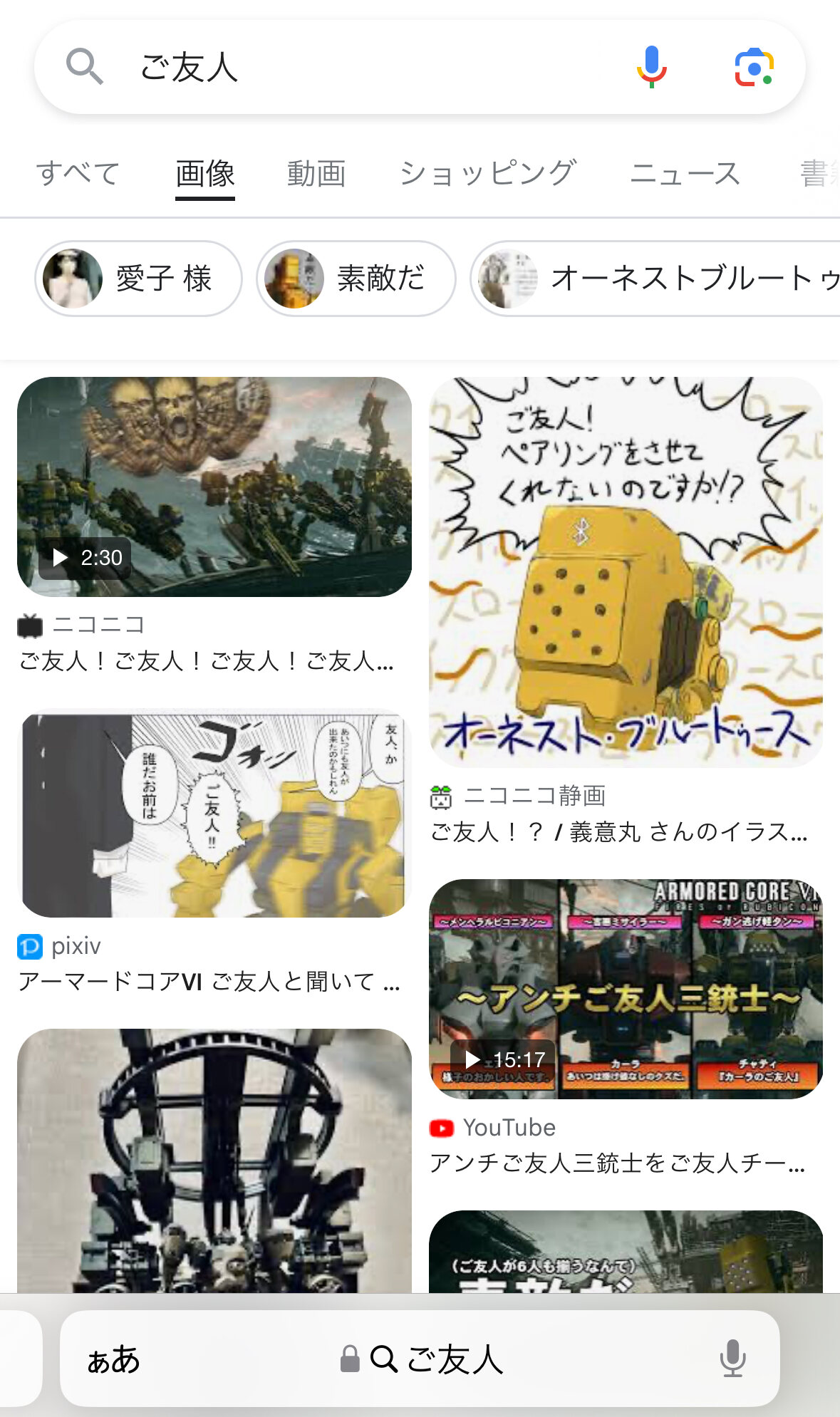Open the YouTube アンチご友人三銃士 video result

pos(626,989)
